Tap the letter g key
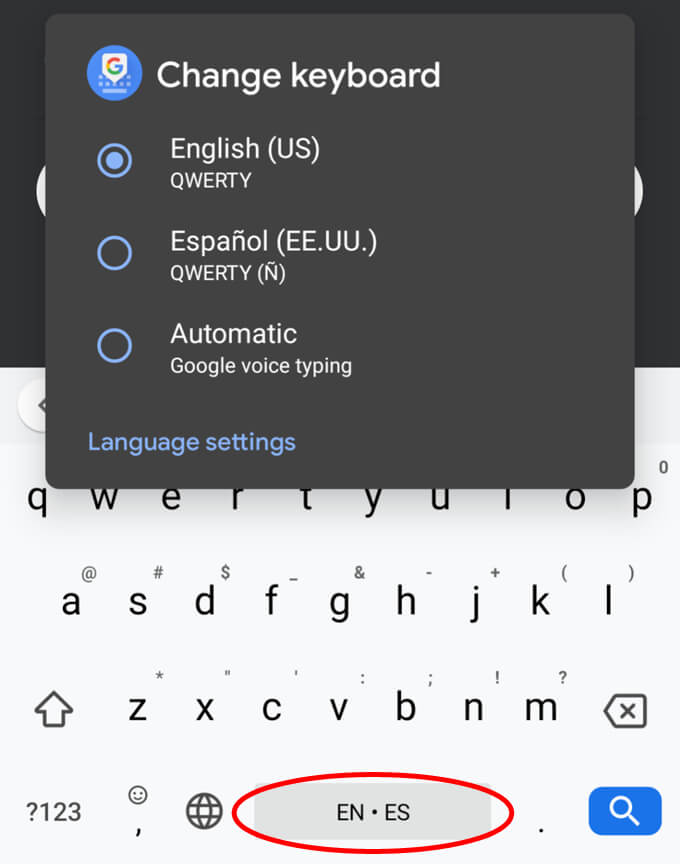 point(339,602)
